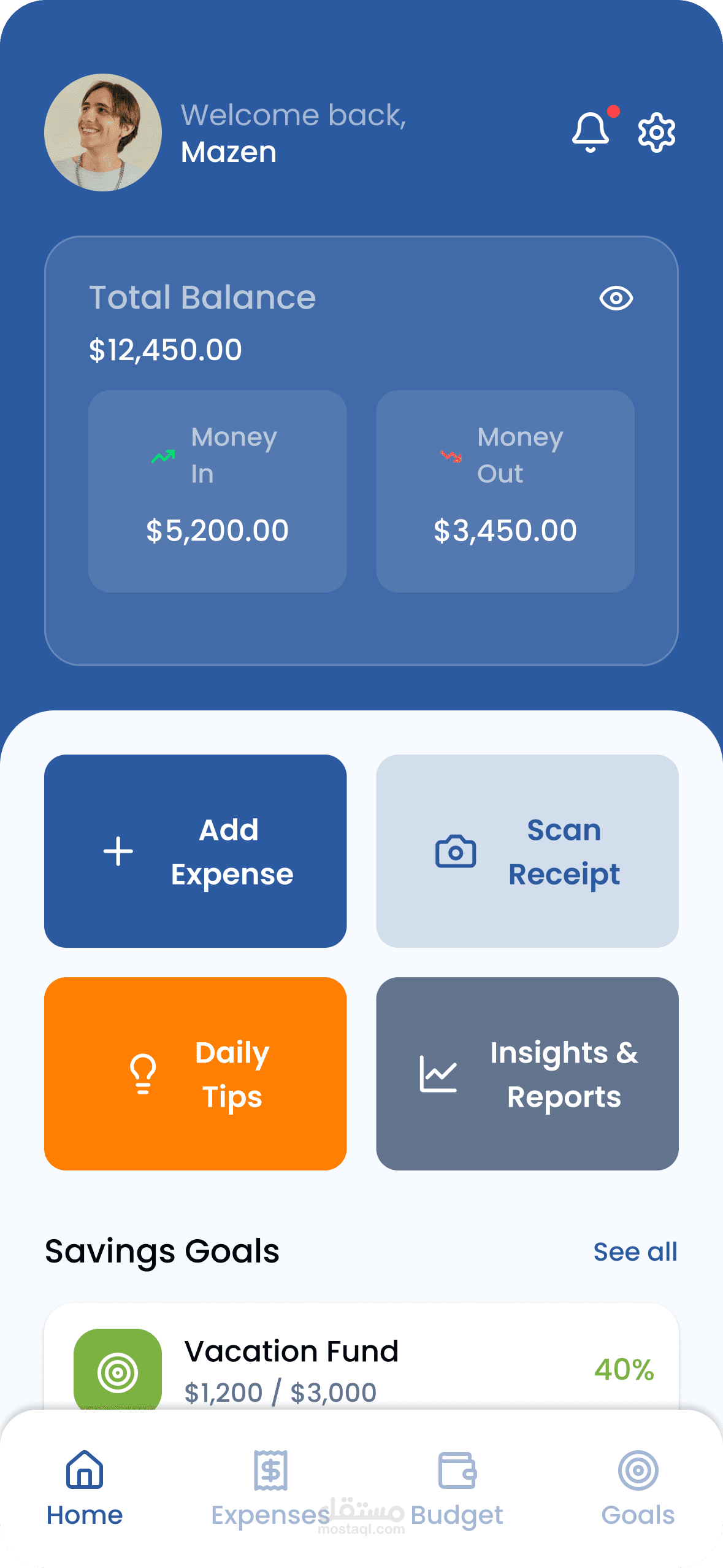Image resolution: width=723 pixels, height=1568 pixels.
Task: Open the notifications bell
Action: pos(591,132)
